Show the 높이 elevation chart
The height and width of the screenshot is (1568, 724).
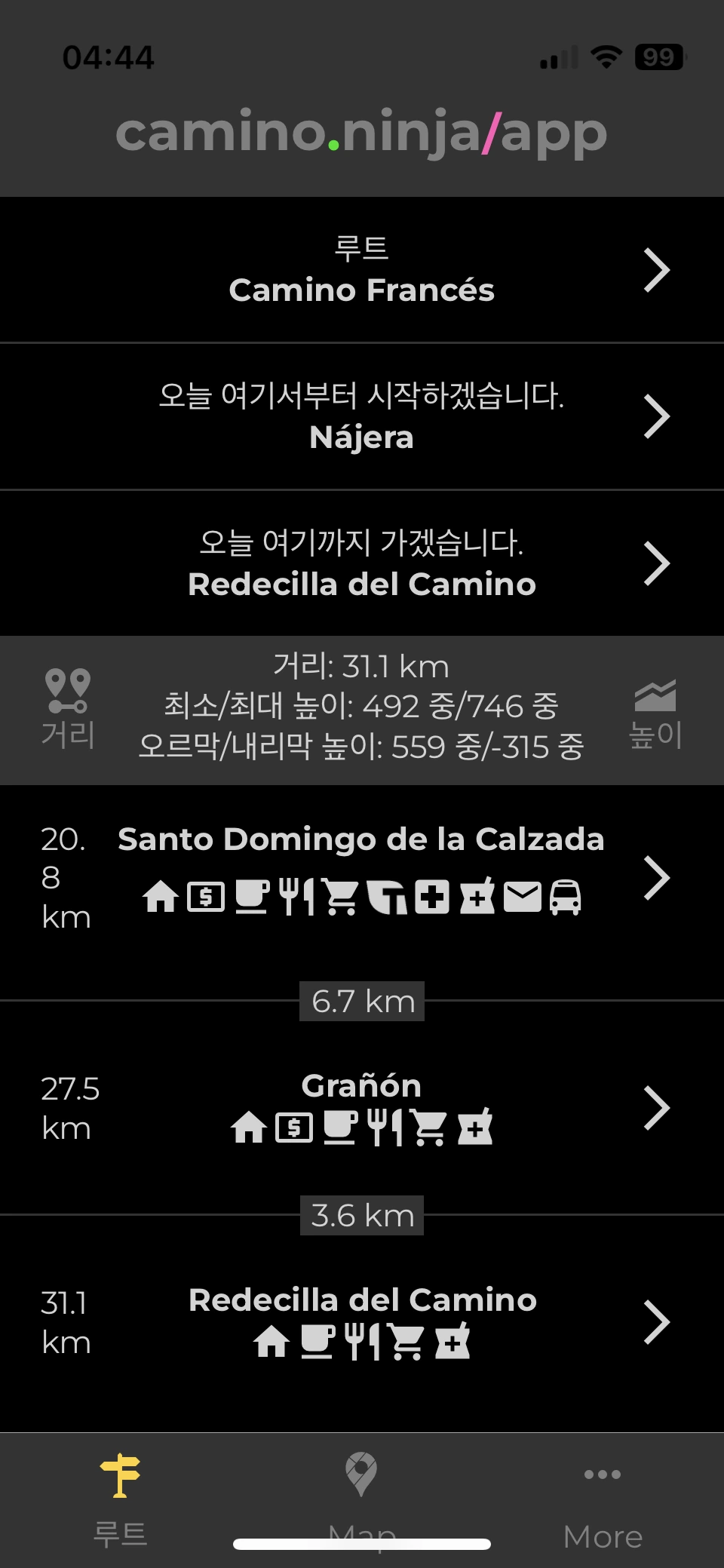[655, 713]
